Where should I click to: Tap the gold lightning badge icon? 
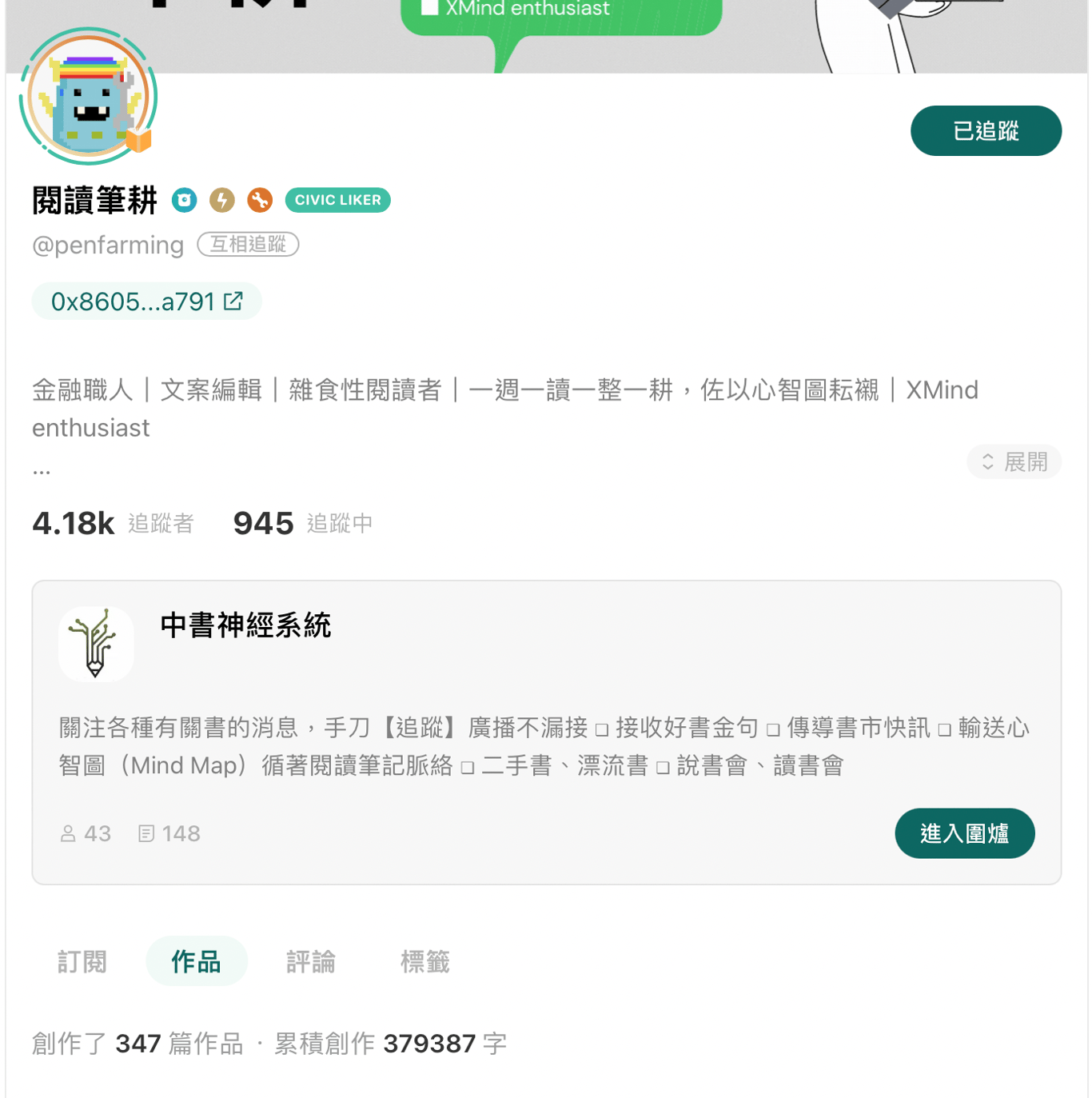click(x=222, y=200)
